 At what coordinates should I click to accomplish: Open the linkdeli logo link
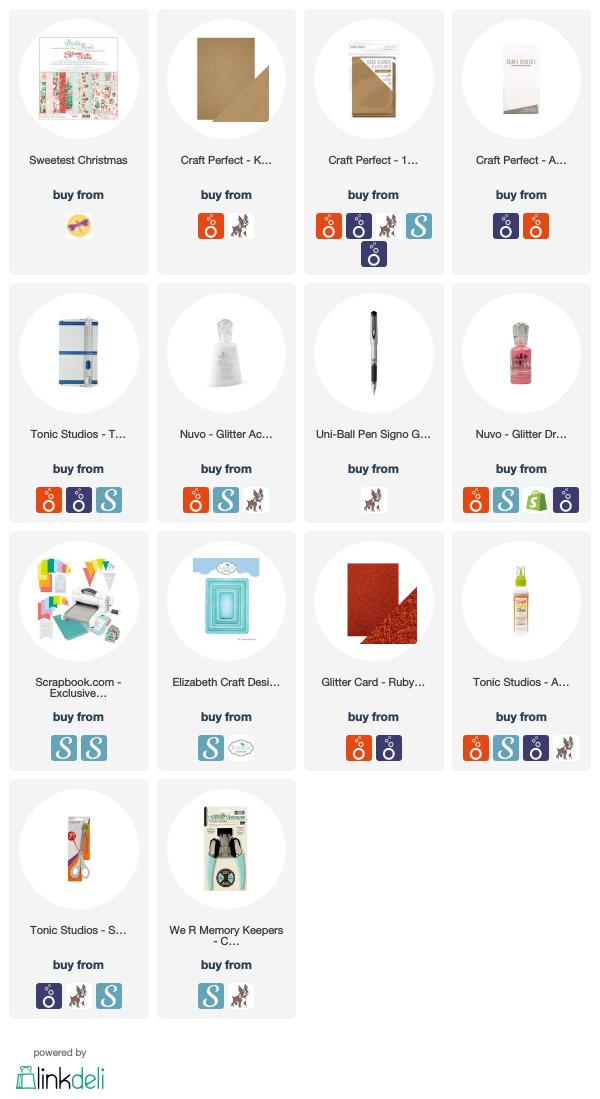[x=60, y=1076]
